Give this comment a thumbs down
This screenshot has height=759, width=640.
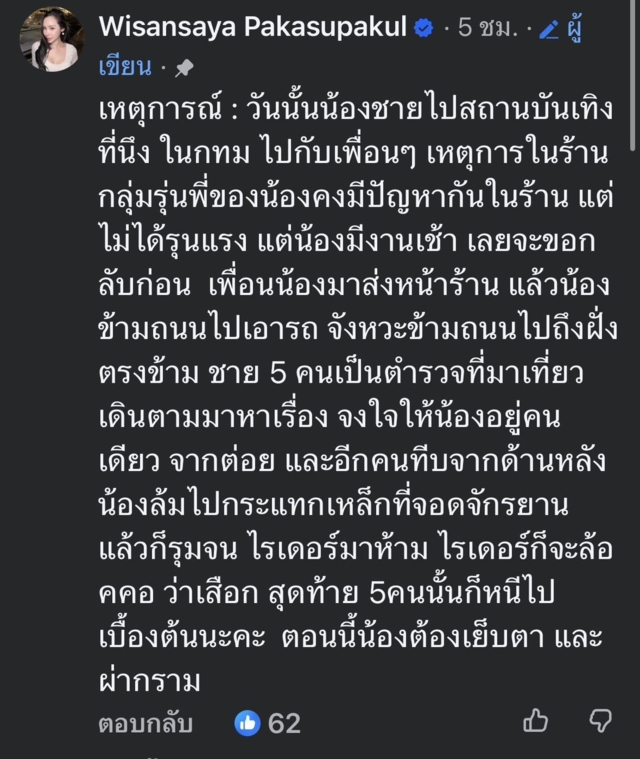pos(599,721)
